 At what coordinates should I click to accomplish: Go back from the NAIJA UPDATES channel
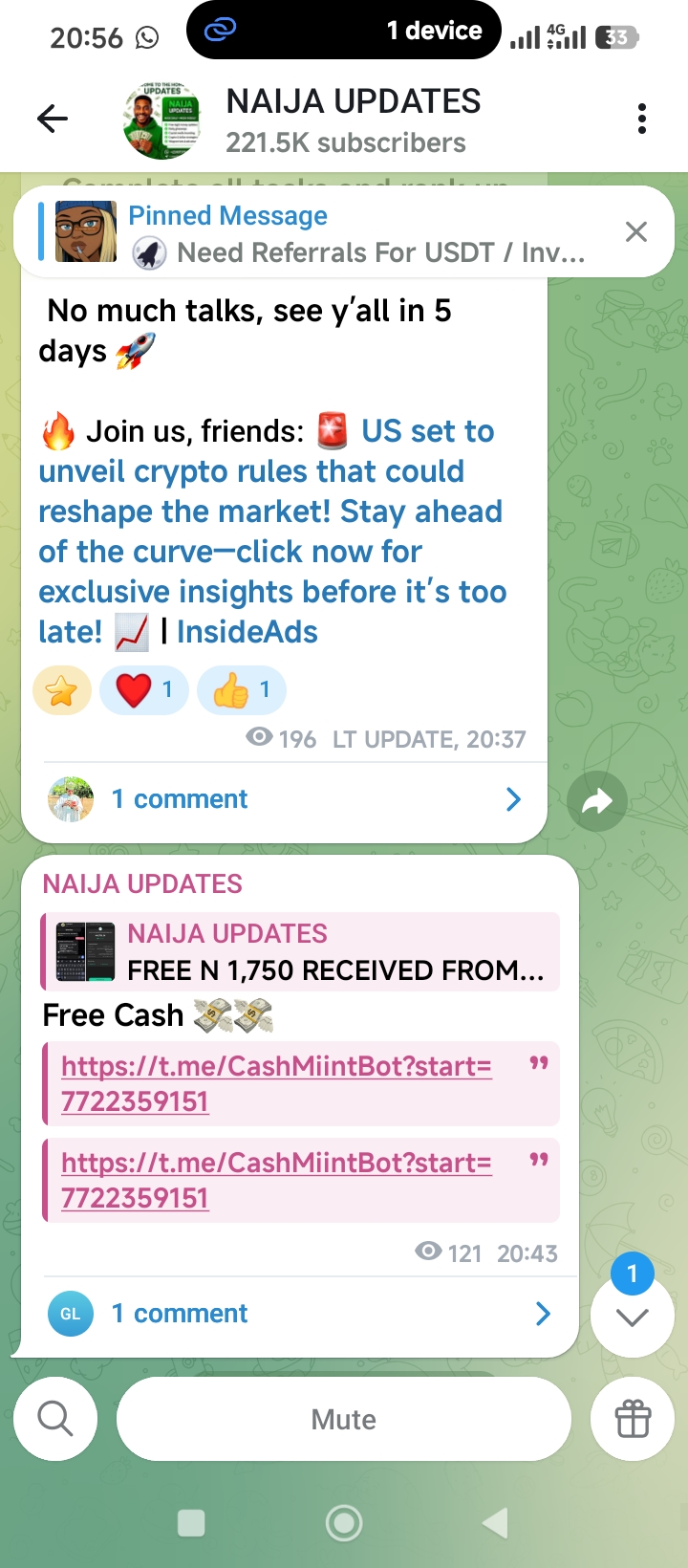(x=53, y=120)
